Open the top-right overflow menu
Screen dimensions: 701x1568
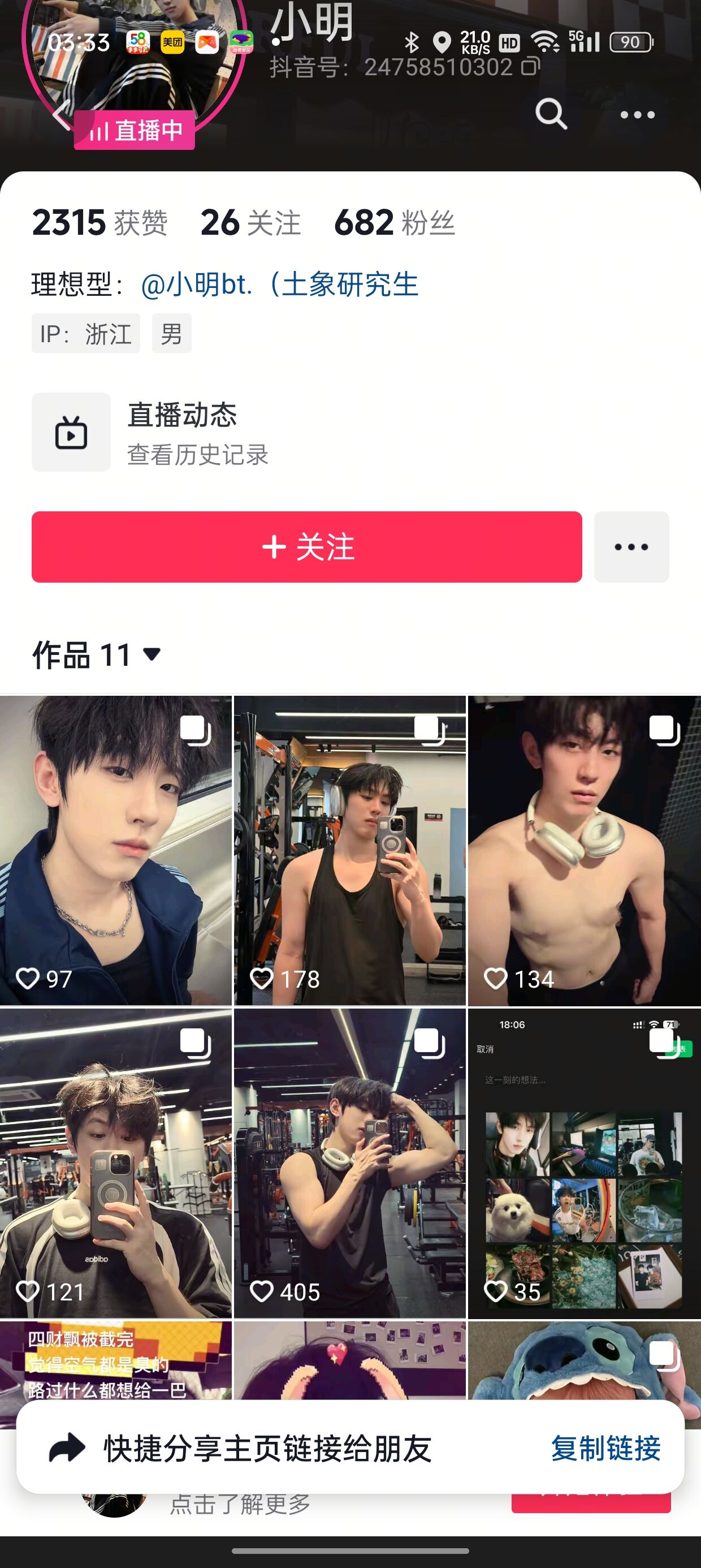pos(637,114)
